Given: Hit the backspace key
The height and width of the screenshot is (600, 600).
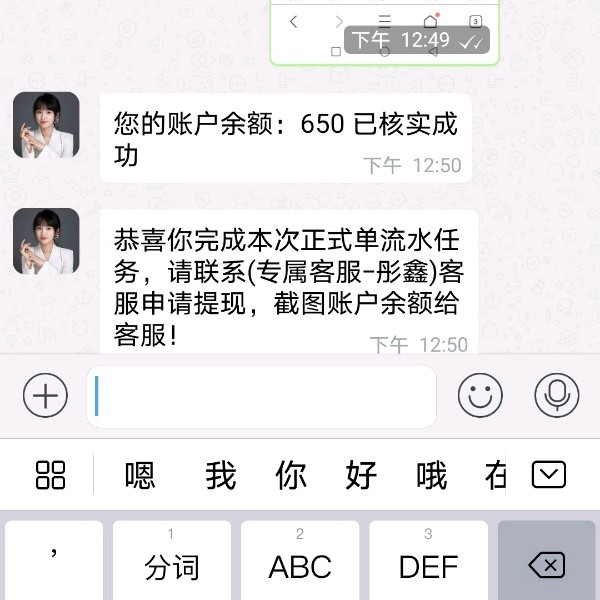Looking at the screenshot, I should click(x=547, y=562).
